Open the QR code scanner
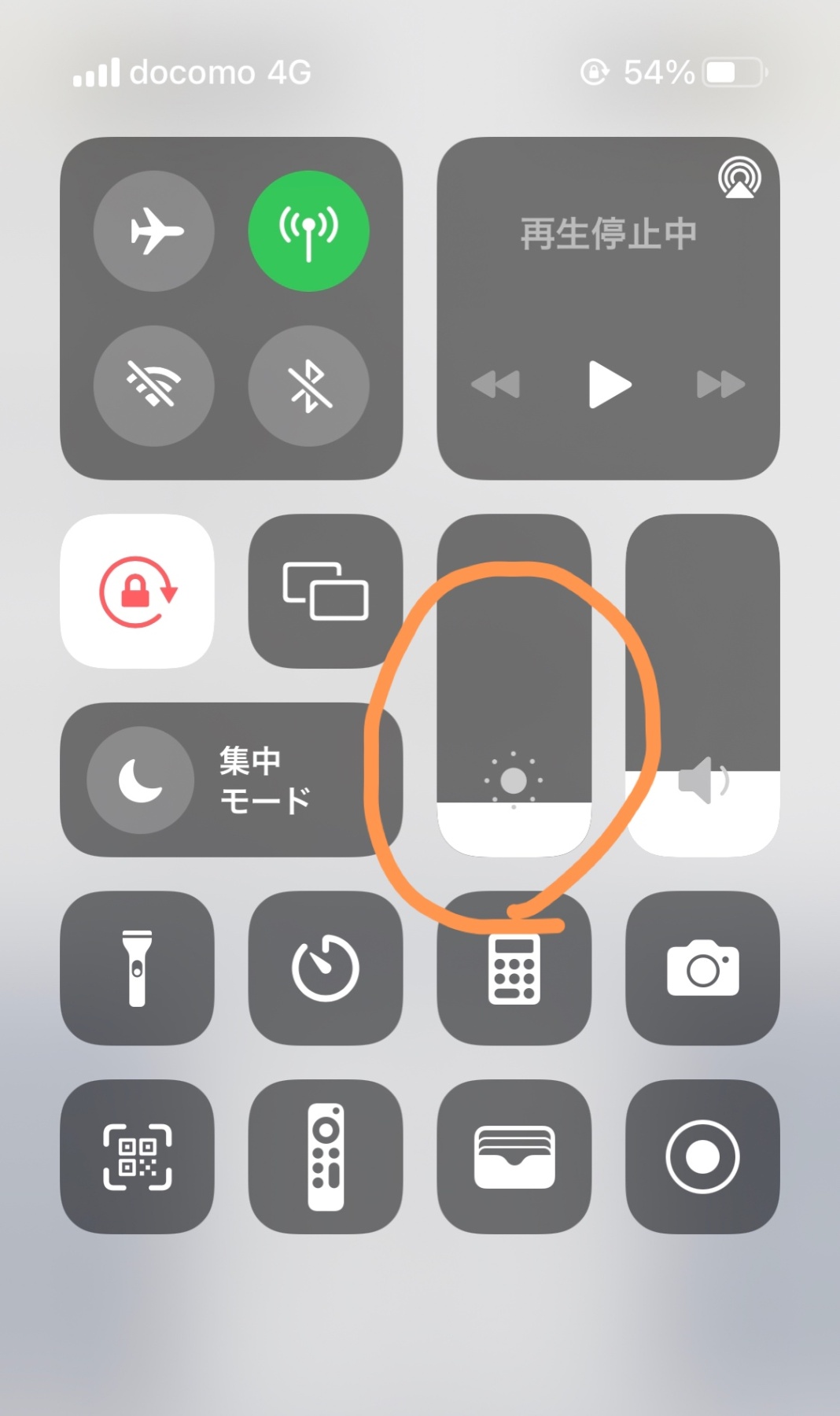Screen dimensions: 840x1416 137,1156
